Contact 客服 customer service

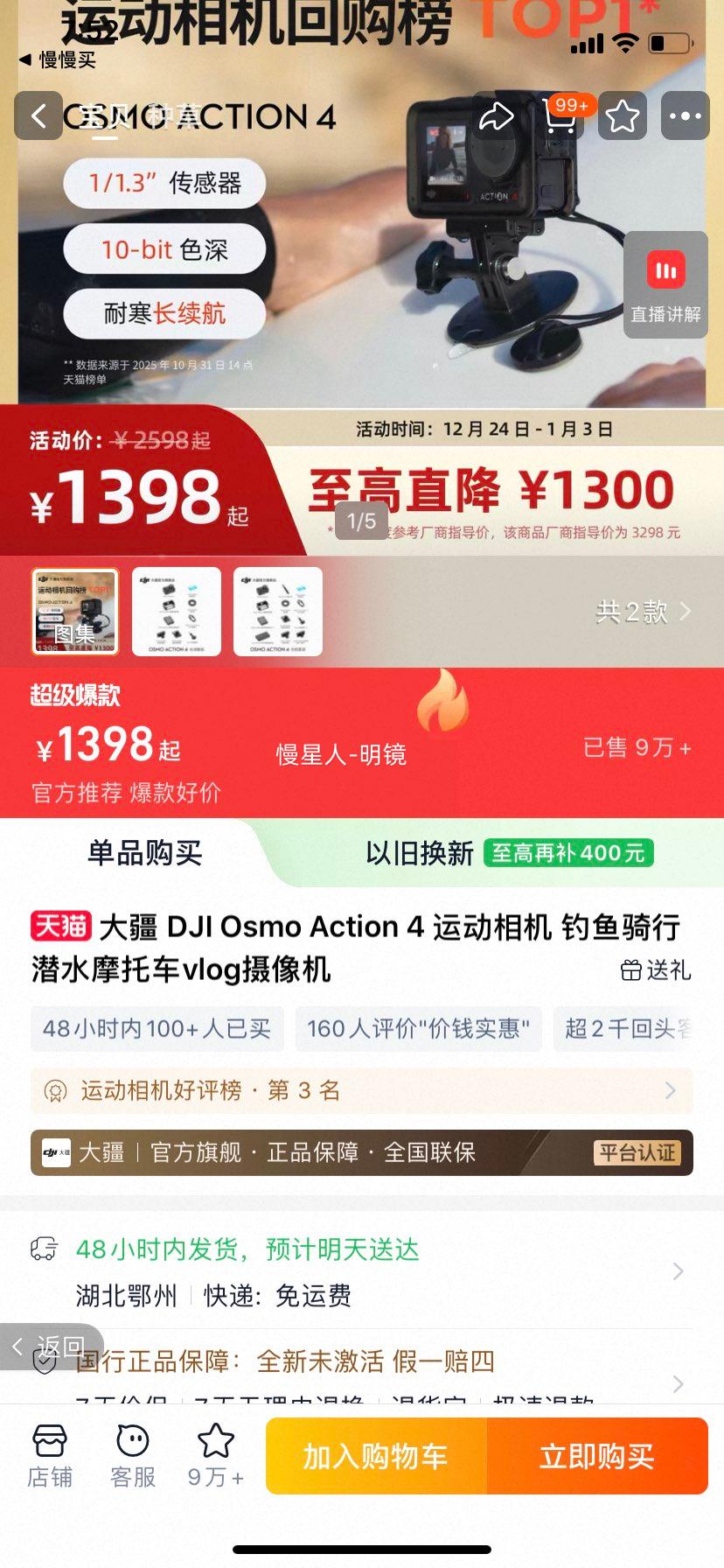[x=131, y=1454]
